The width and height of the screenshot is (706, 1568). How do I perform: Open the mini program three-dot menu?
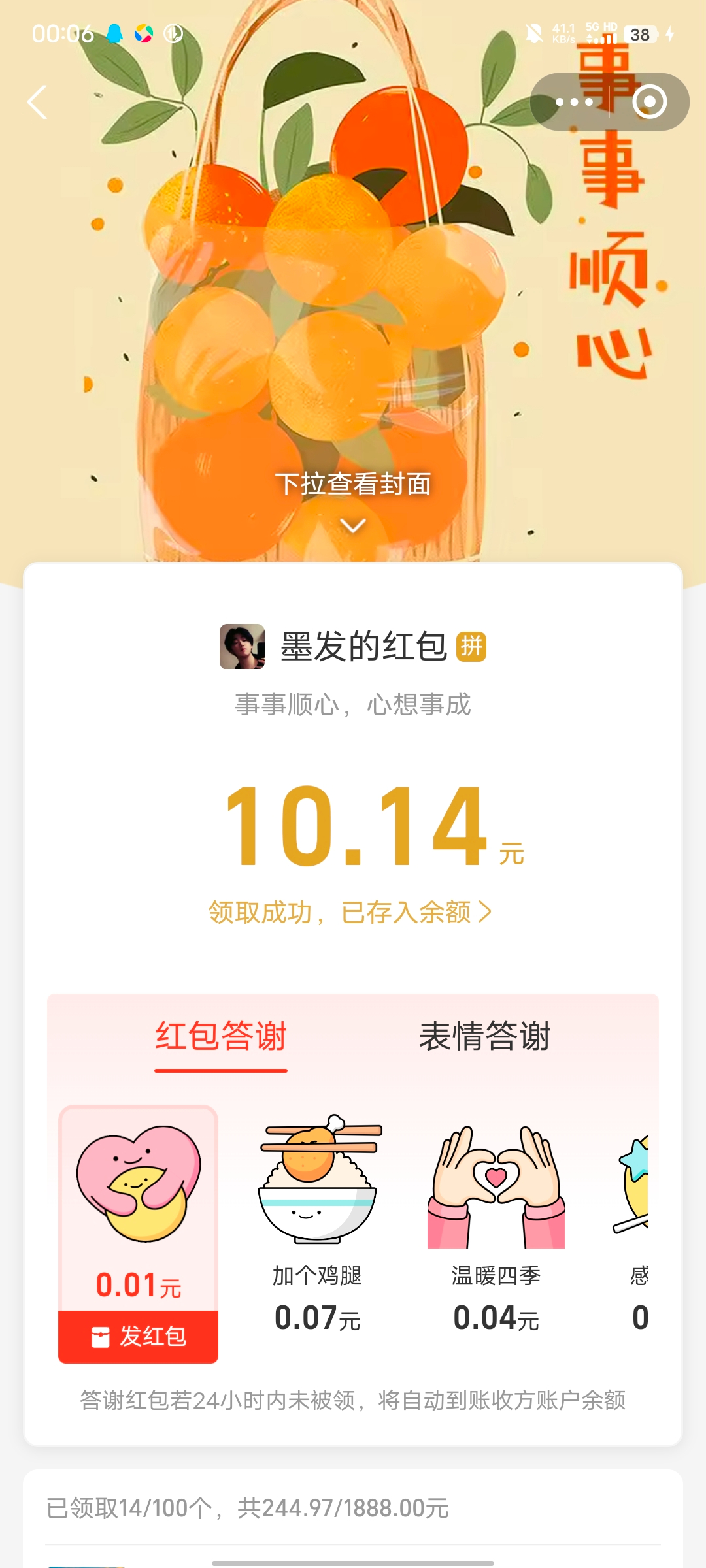point(574,102)
